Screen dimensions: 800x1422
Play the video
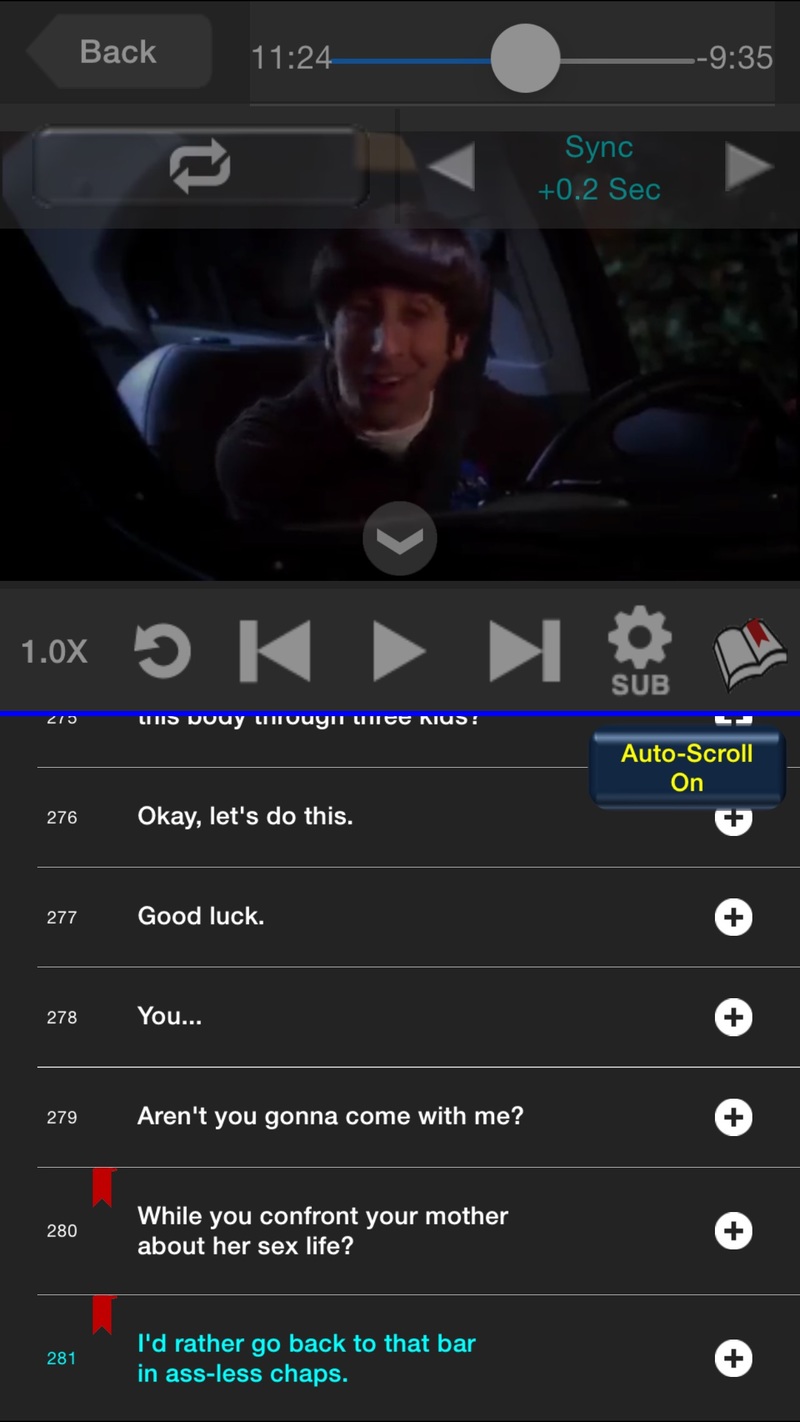(x=398, y=652)
